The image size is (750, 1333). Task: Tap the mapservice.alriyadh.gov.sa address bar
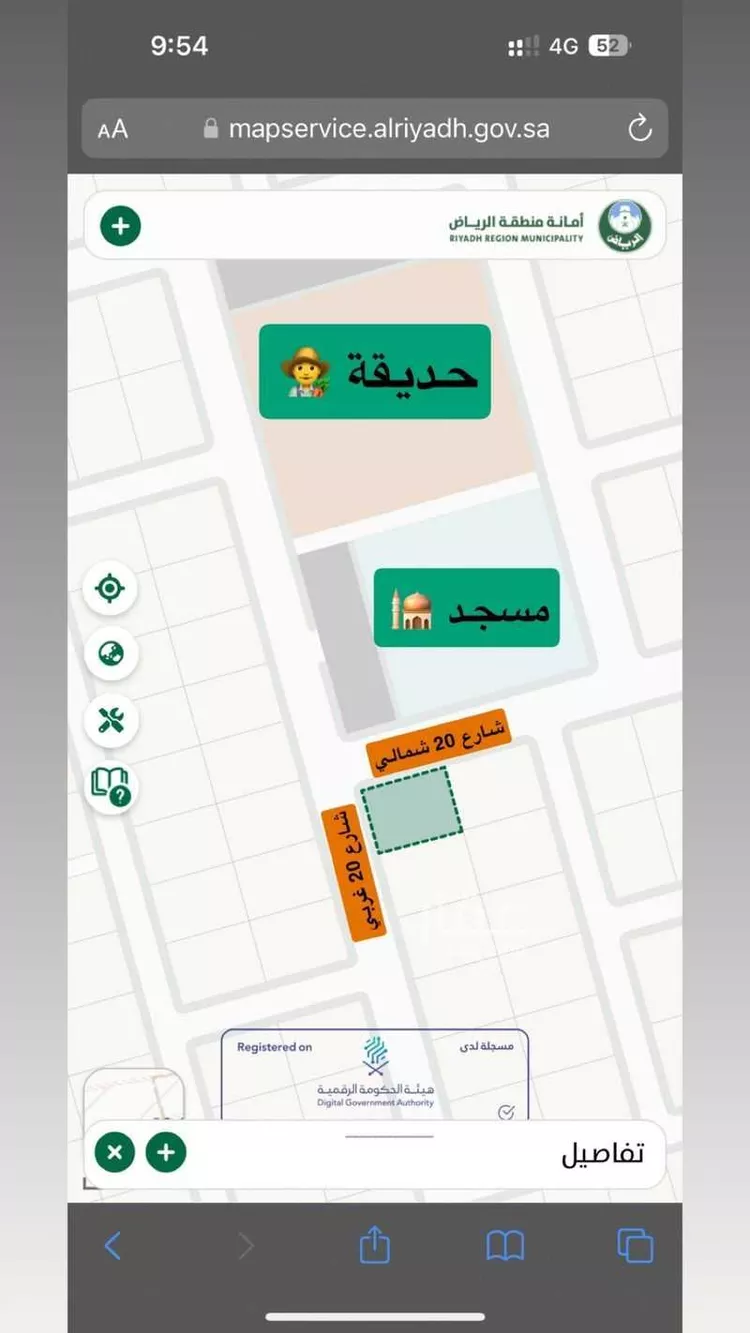tap(388, 129)
